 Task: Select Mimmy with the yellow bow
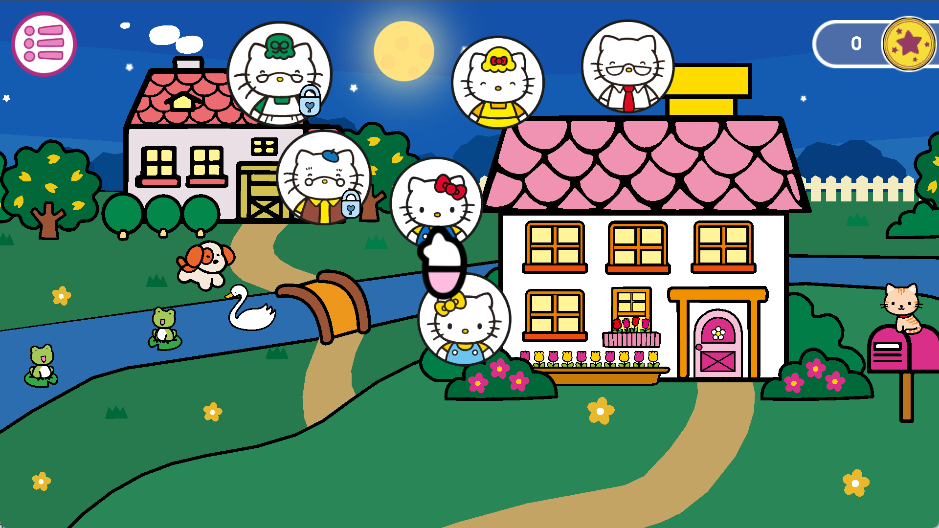[x=464, y=320]
